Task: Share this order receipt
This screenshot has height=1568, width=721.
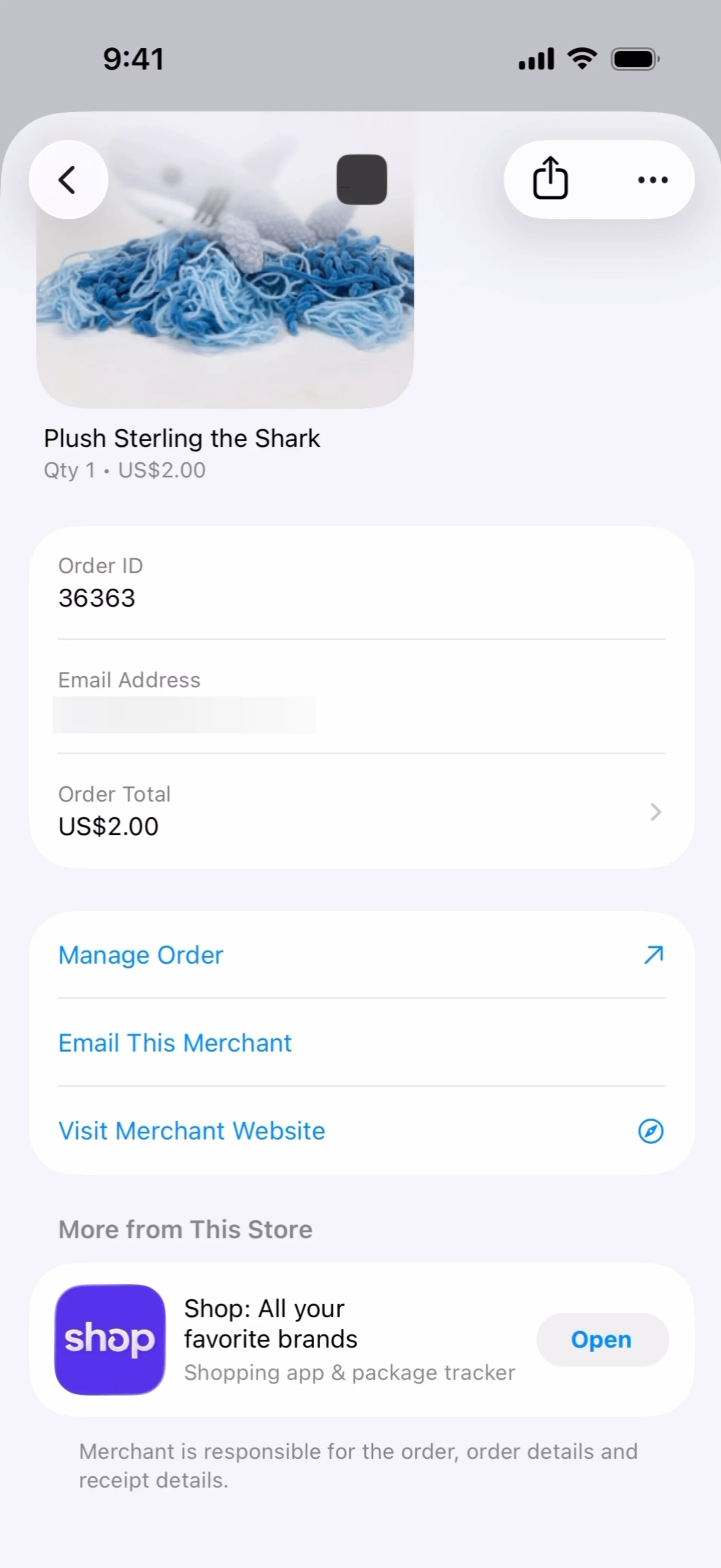Action: 551,179
